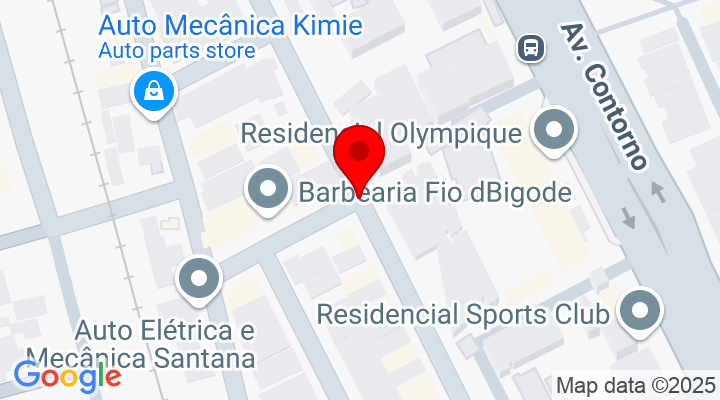Select the Barbearia Fio dBigode marker
Screen dimensions: 720x400
[267, 192]
